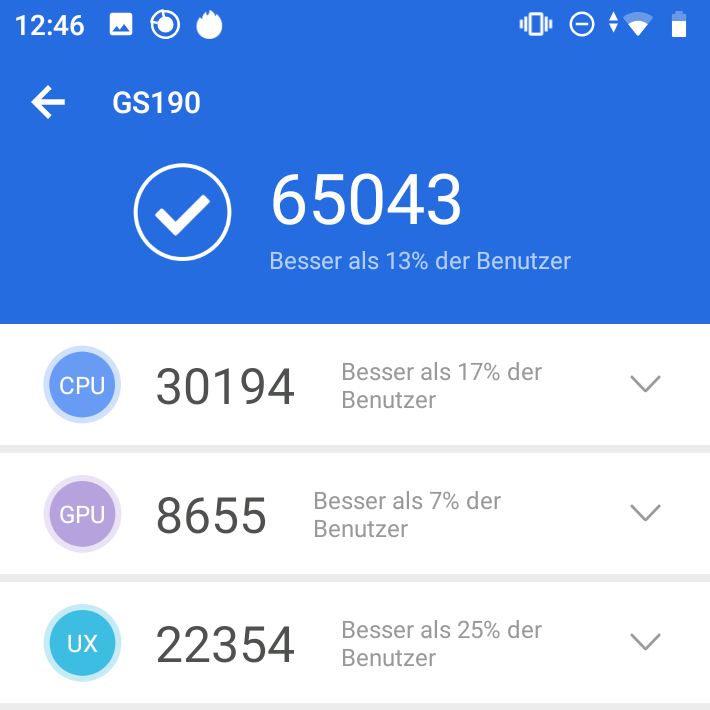Image resolution: width=710 pixels, height=710 pixels.
Task: Go back from the GS190 results
Action: click(x=48, y=102)
